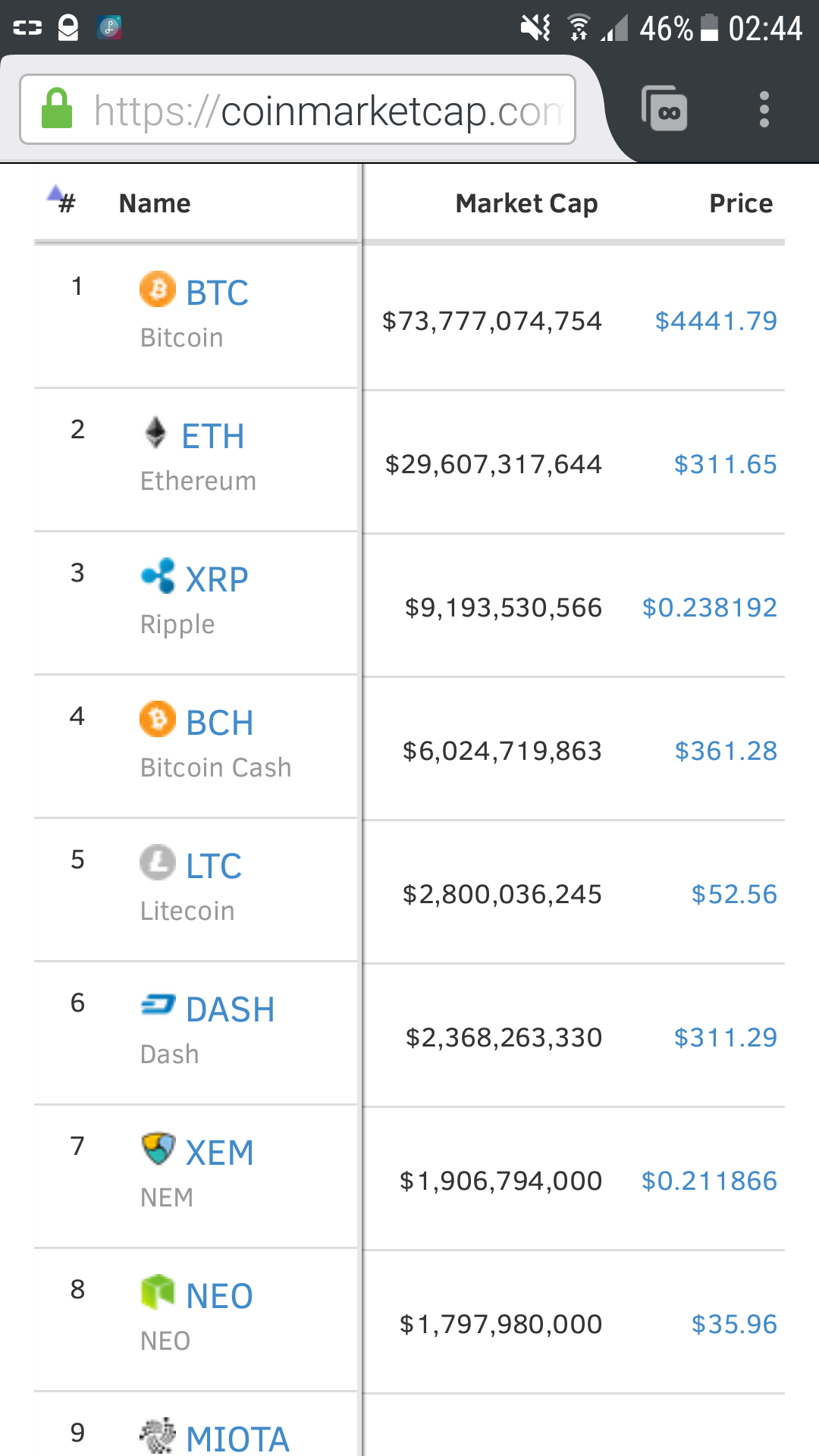The width and height of the screenshot is (819, 1456).
Task: Open the BTC Bitcoin page
Action: (218, 293)
